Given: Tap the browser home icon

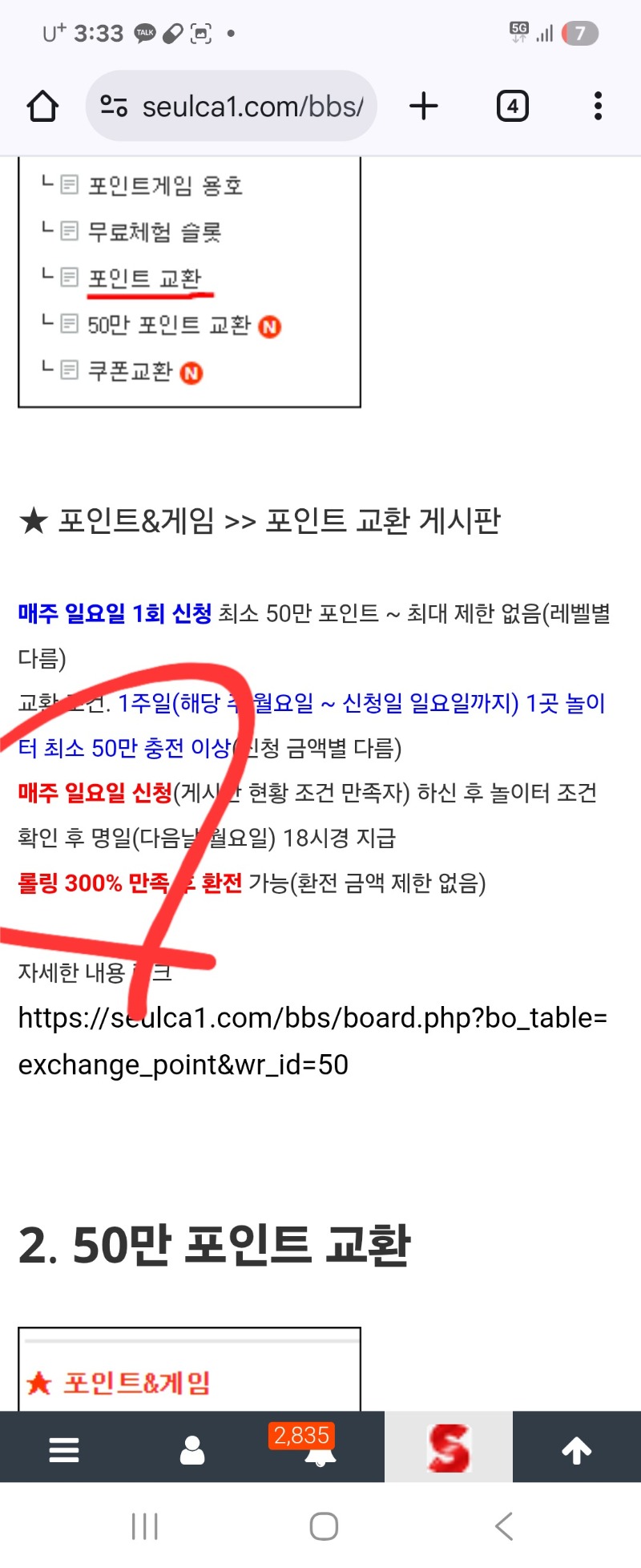Looking at the screenshot, I should click(x=42, y=106).
